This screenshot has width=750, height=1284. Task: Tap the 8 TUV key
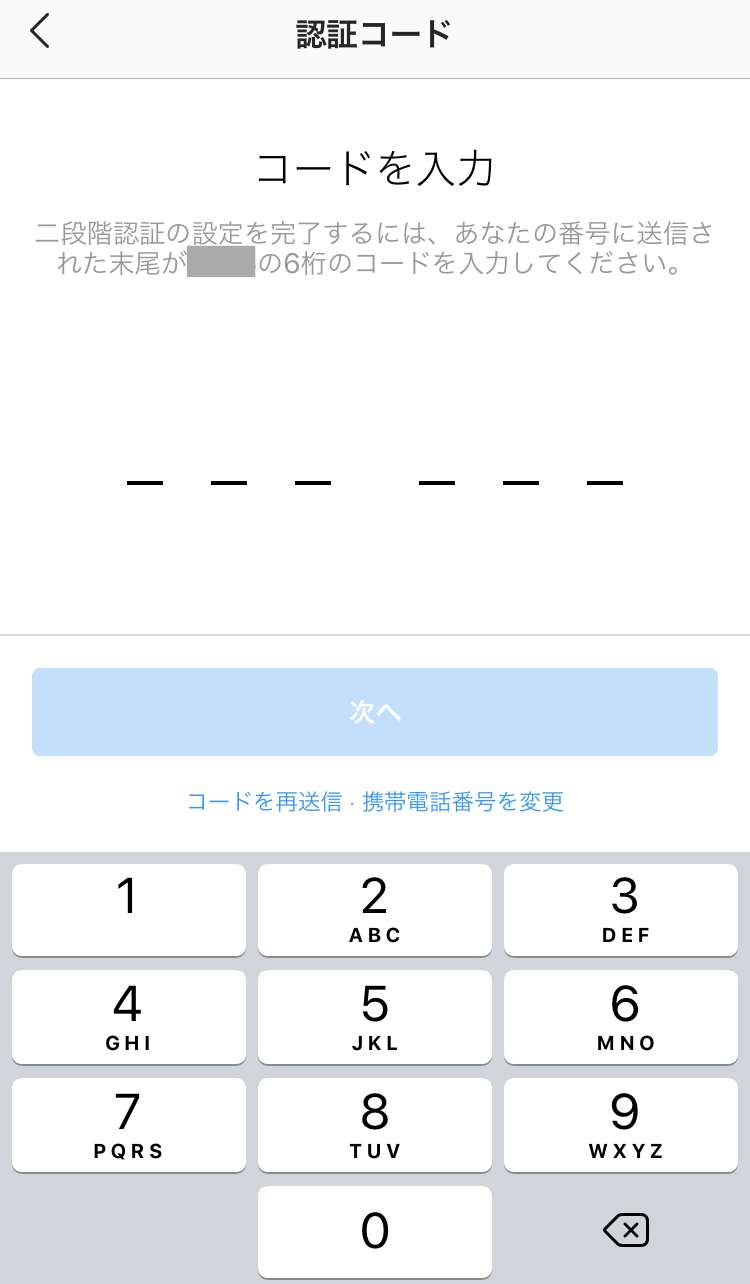pos(375,1124)
